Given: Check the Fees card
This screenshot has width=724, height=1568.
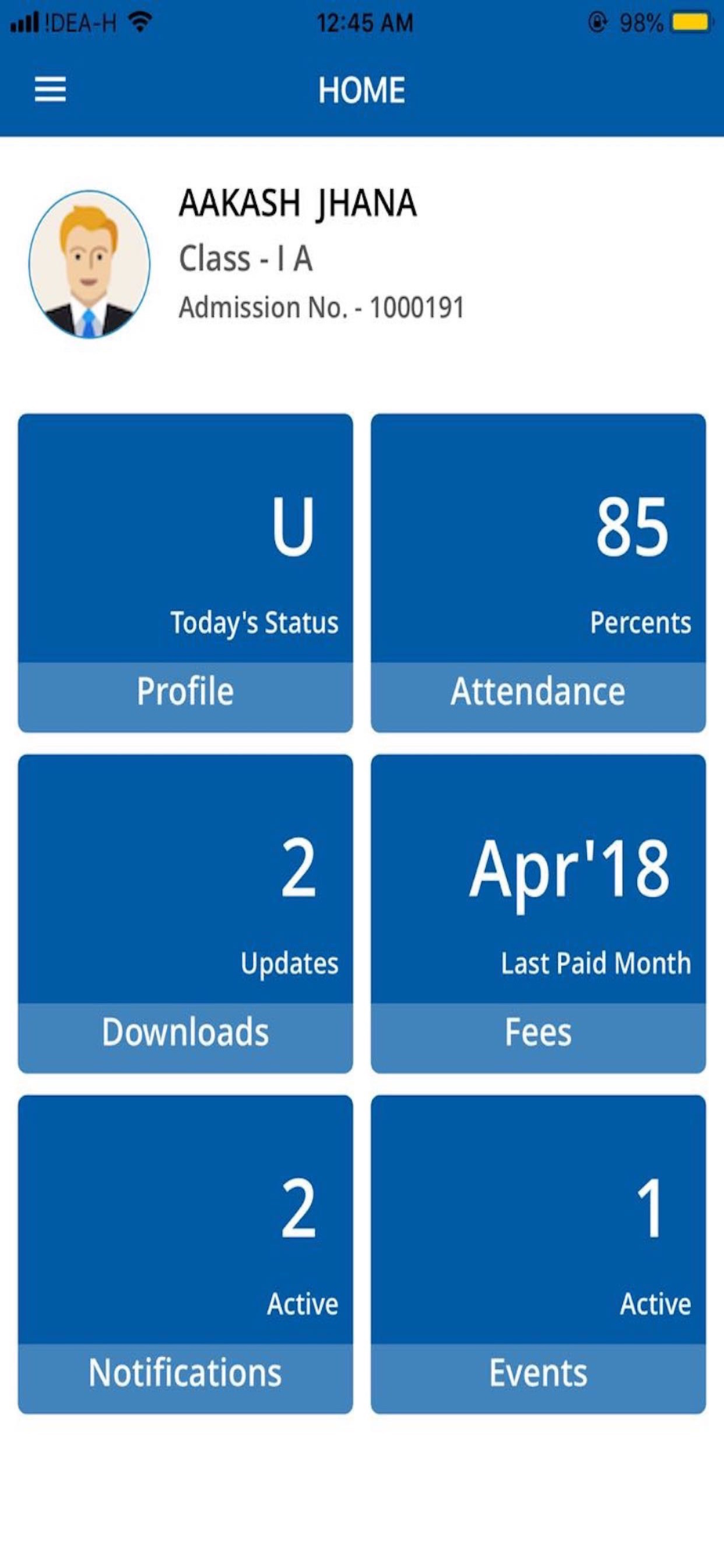Looking at the screenshot, I should (538, 913).
